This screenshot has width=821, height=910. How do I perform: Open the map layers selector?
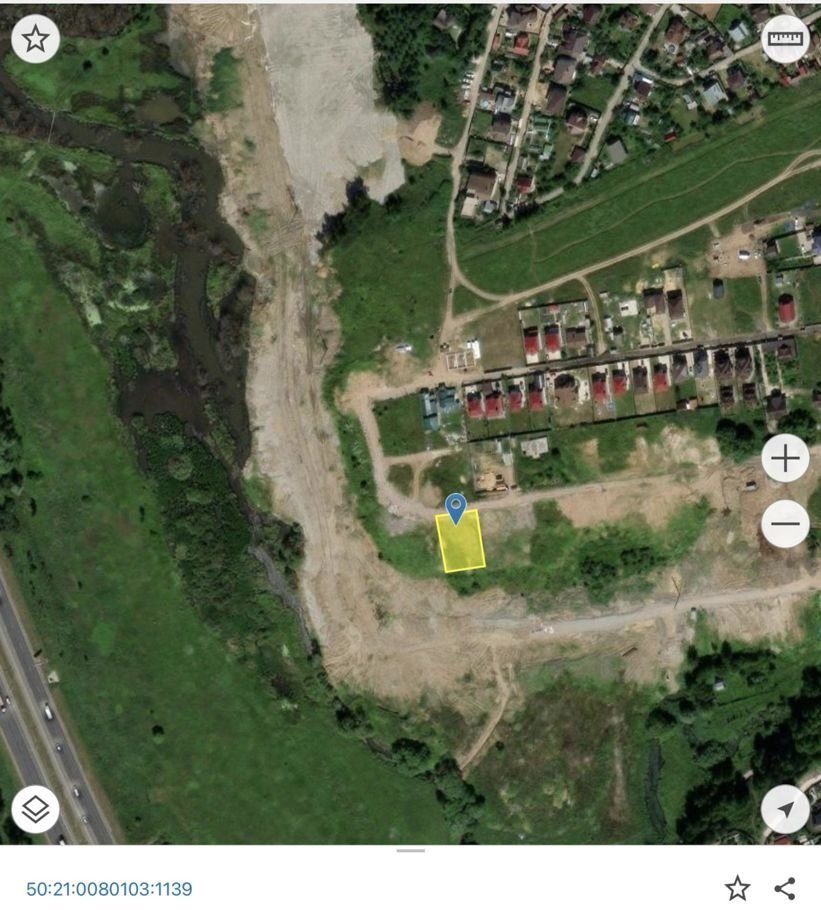tap(36, 809)
